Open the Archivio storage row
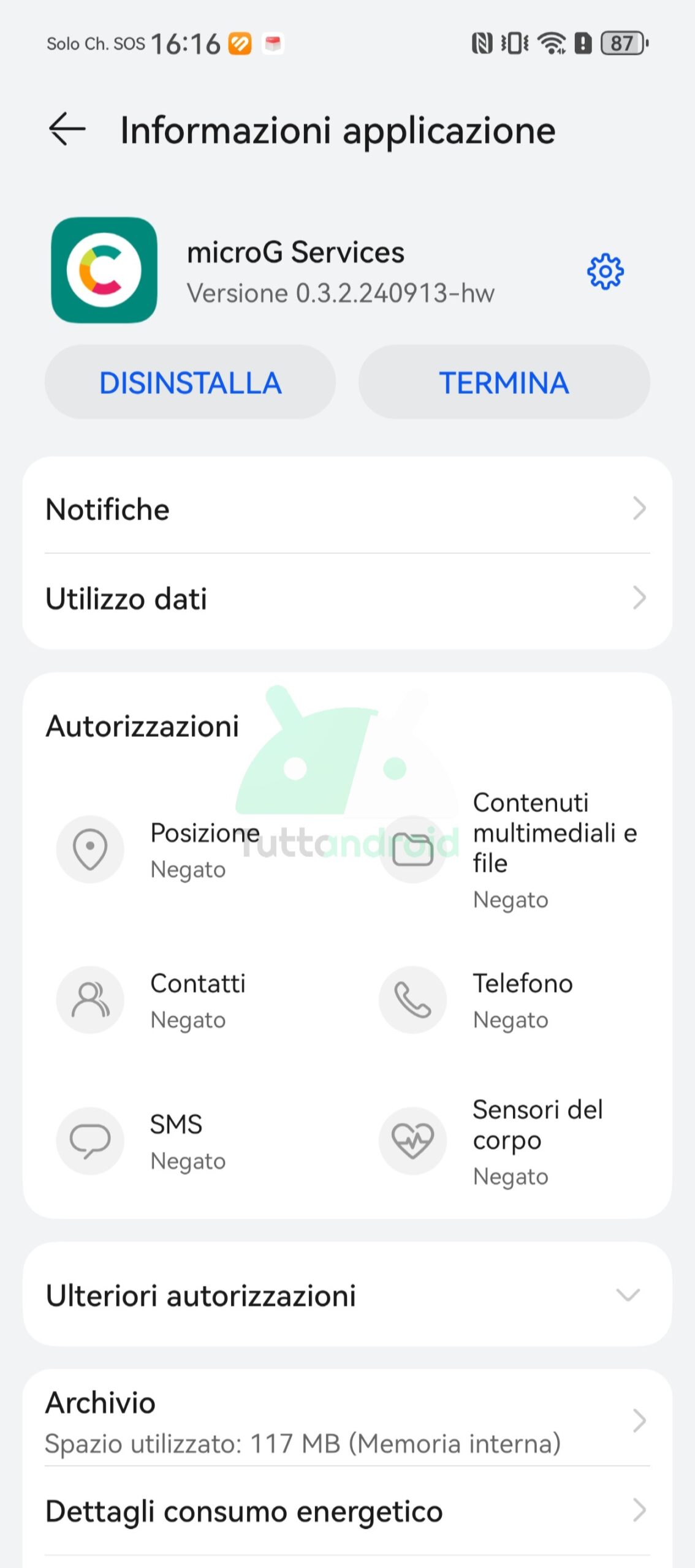This screenshot has width=695, height=1568. pyautogui.click(x=347, y=1421)
